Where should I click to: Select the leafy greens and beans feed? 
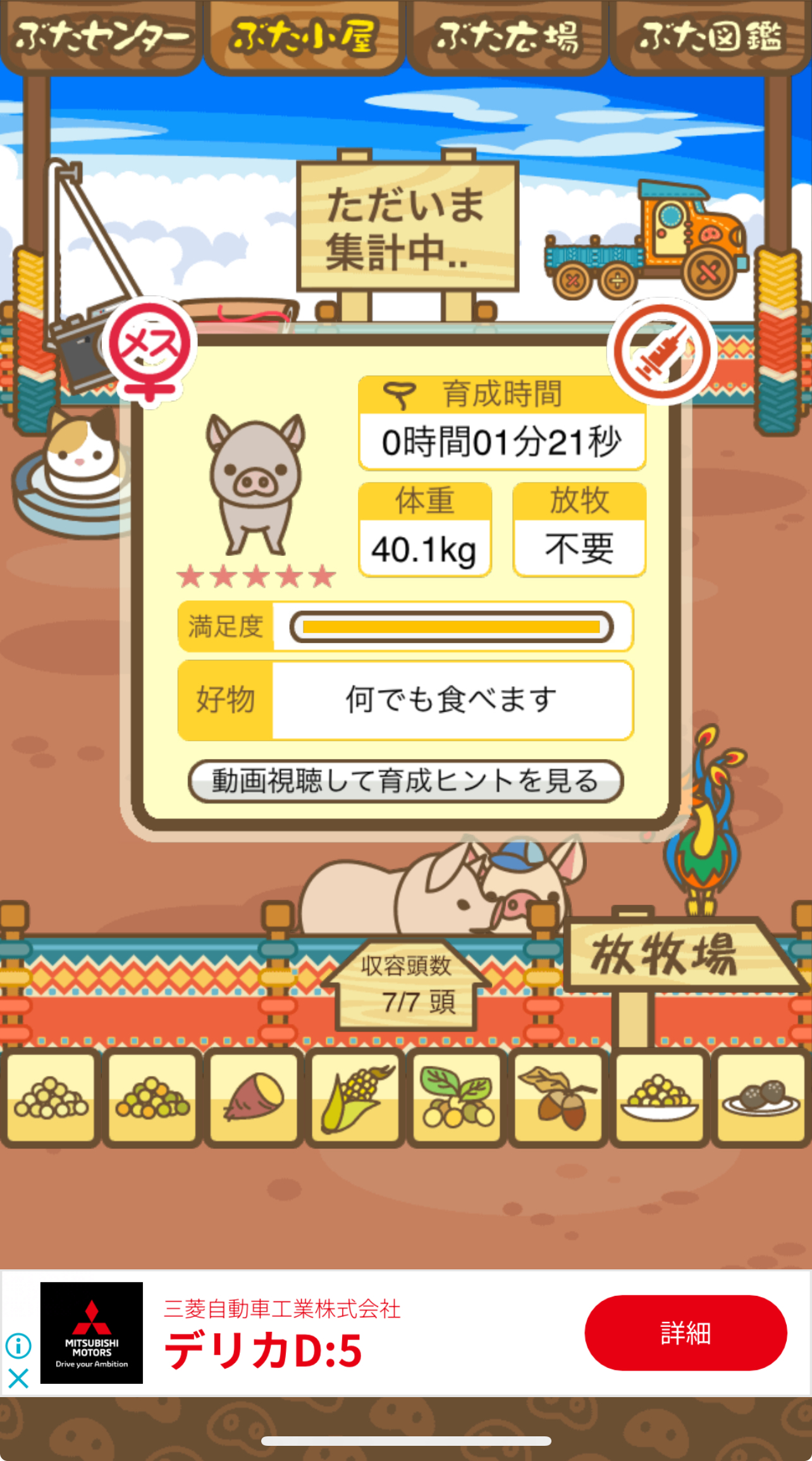[457, 1097]
